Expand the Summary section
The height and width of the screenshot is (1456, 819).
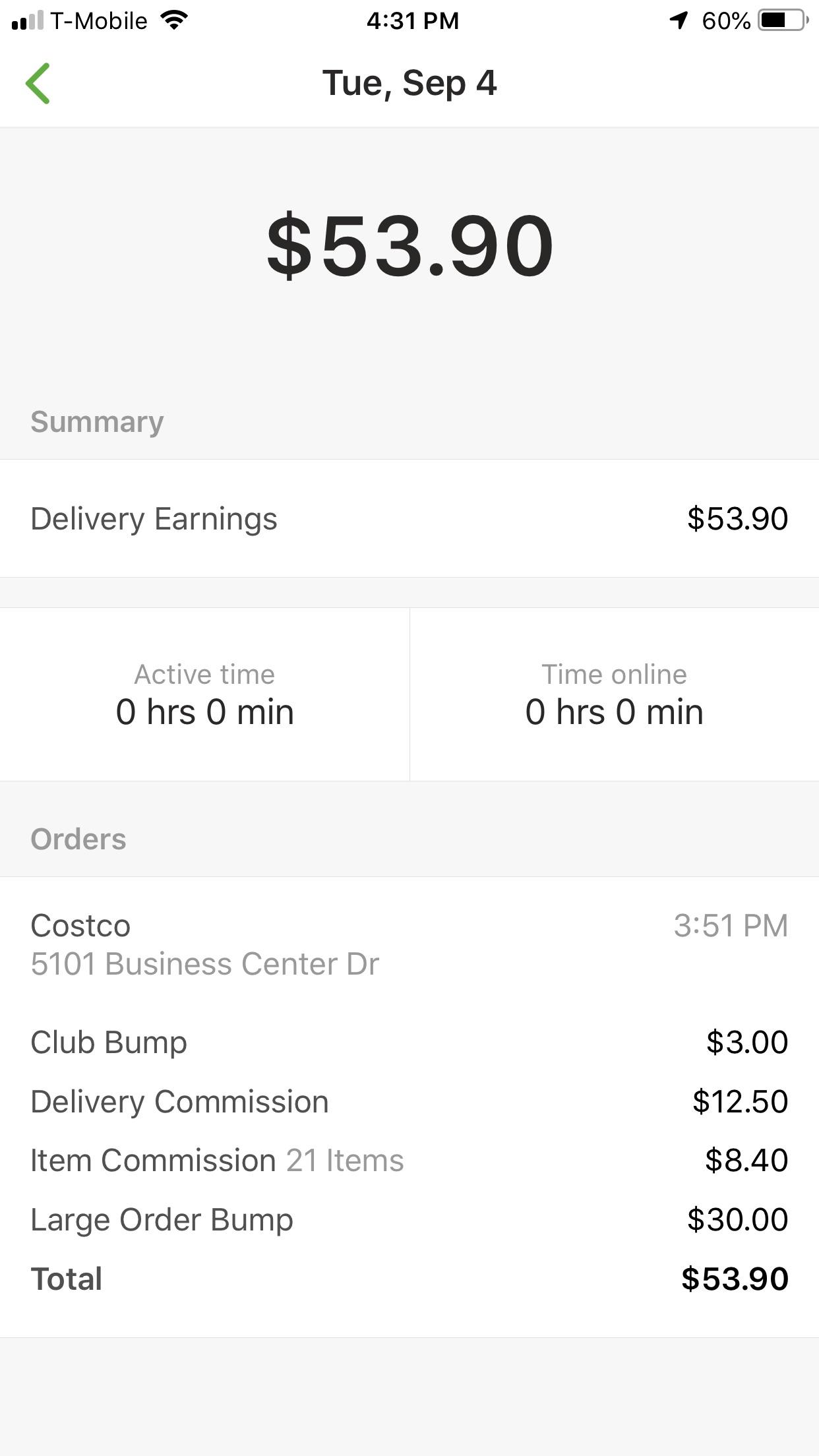96,421
